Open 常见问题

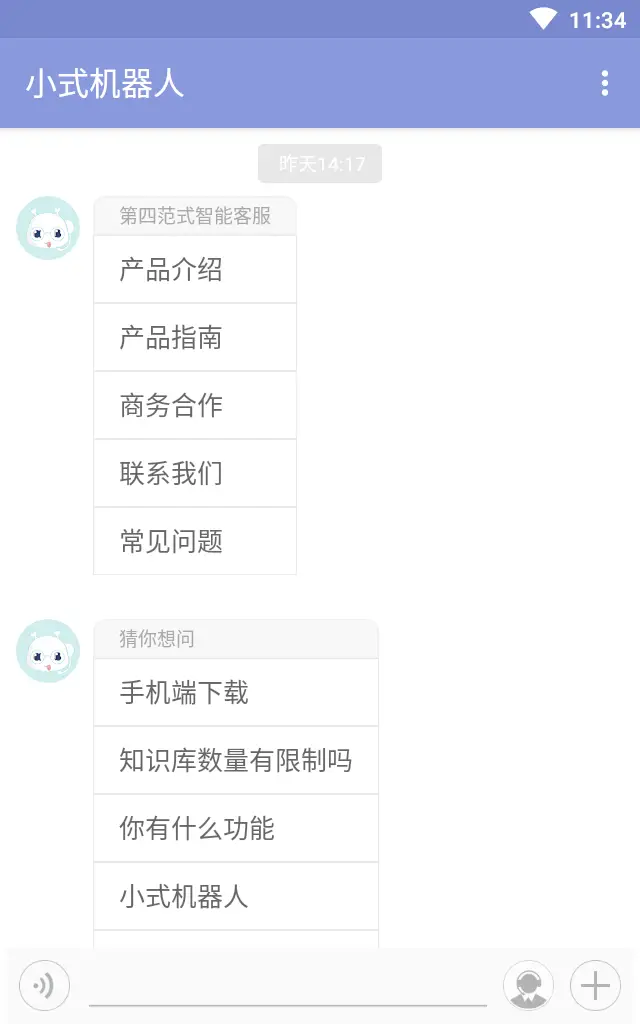(195, 541)
